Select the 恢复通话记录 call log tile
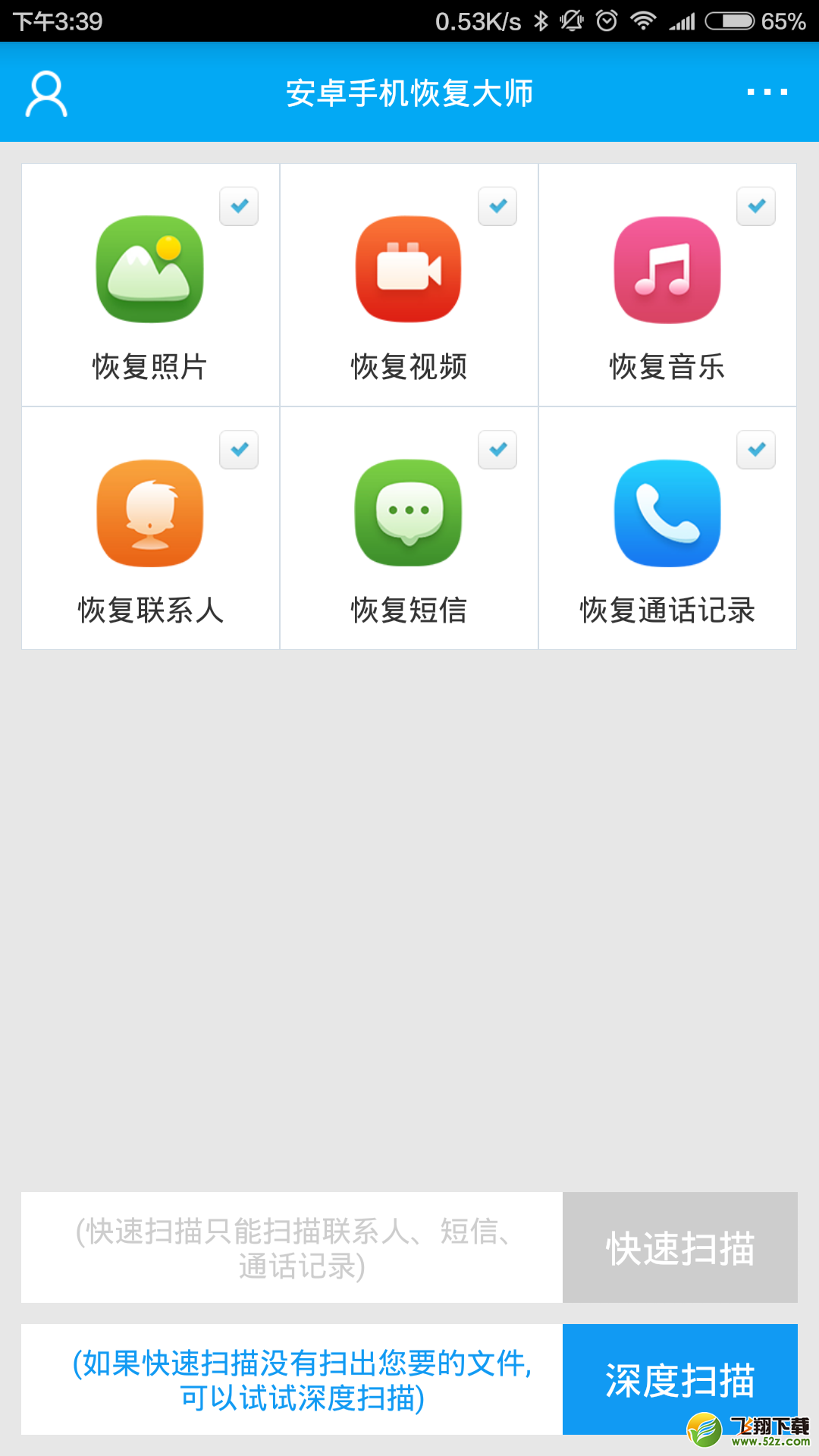The width and height of the screenshot is (819, 1456). (667, 529)
